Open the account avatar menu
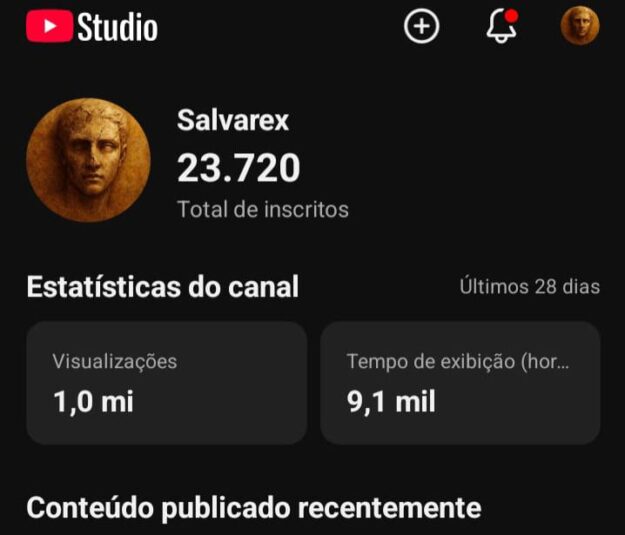 click(x=580, y=26)
